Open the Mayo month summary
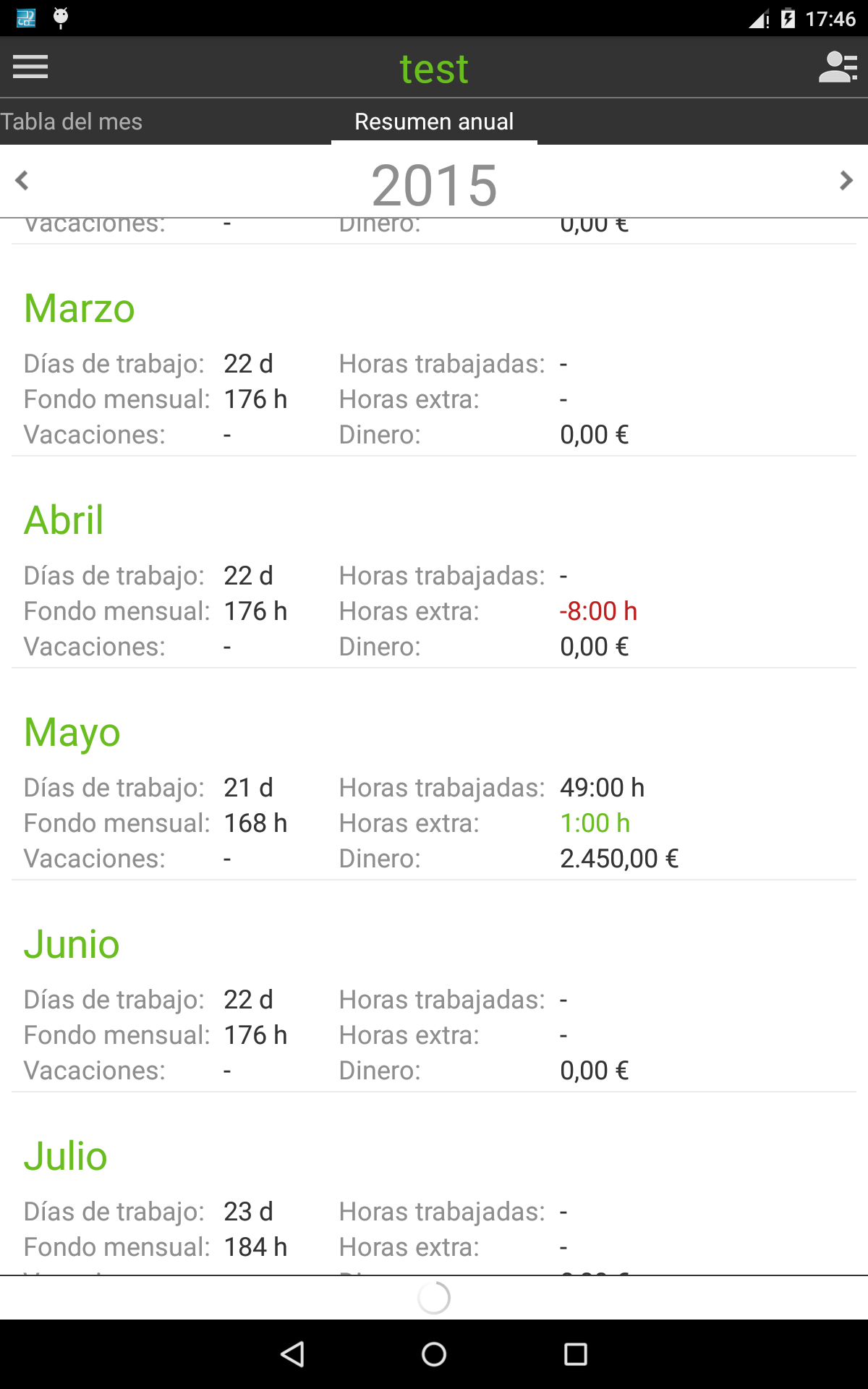This screenshot has width=868, height=1389. coord(434,792)
